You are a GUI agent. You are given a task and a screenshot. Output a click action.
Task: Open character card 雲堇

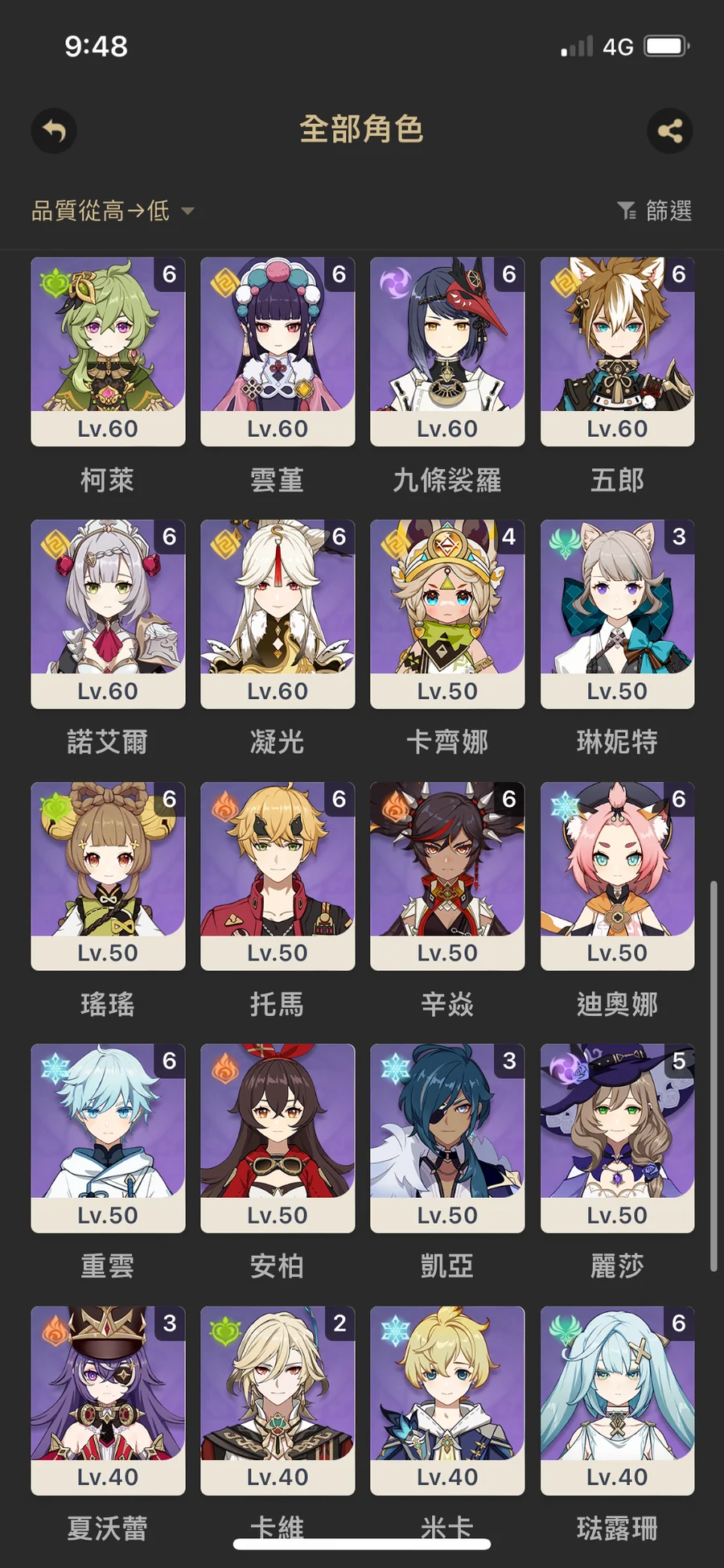[x=278, y=352]
